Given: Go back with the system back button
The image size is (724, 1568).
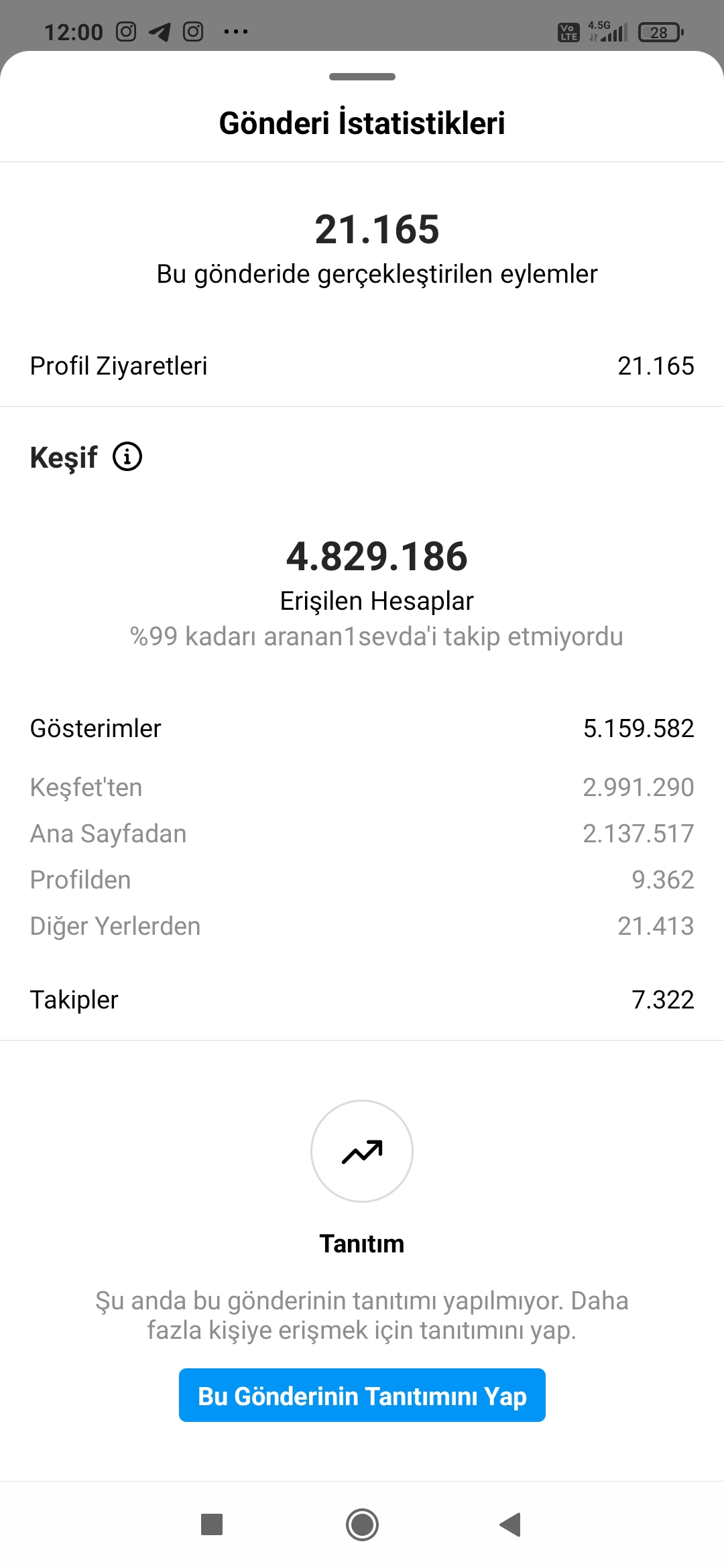Looking at the screenshot, I should click(x=511, y=1524).
